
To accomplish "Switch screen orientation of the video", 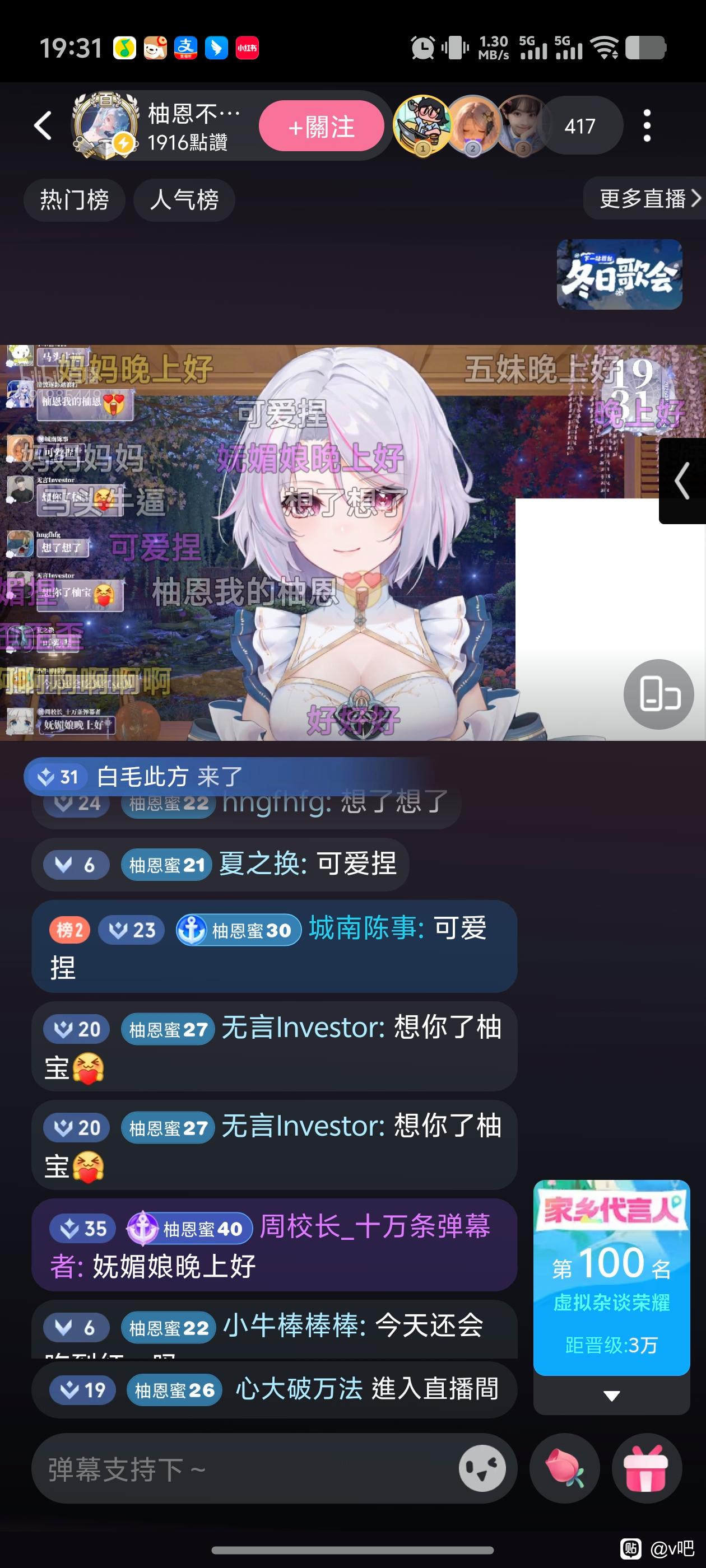I will tap(658, 694).
